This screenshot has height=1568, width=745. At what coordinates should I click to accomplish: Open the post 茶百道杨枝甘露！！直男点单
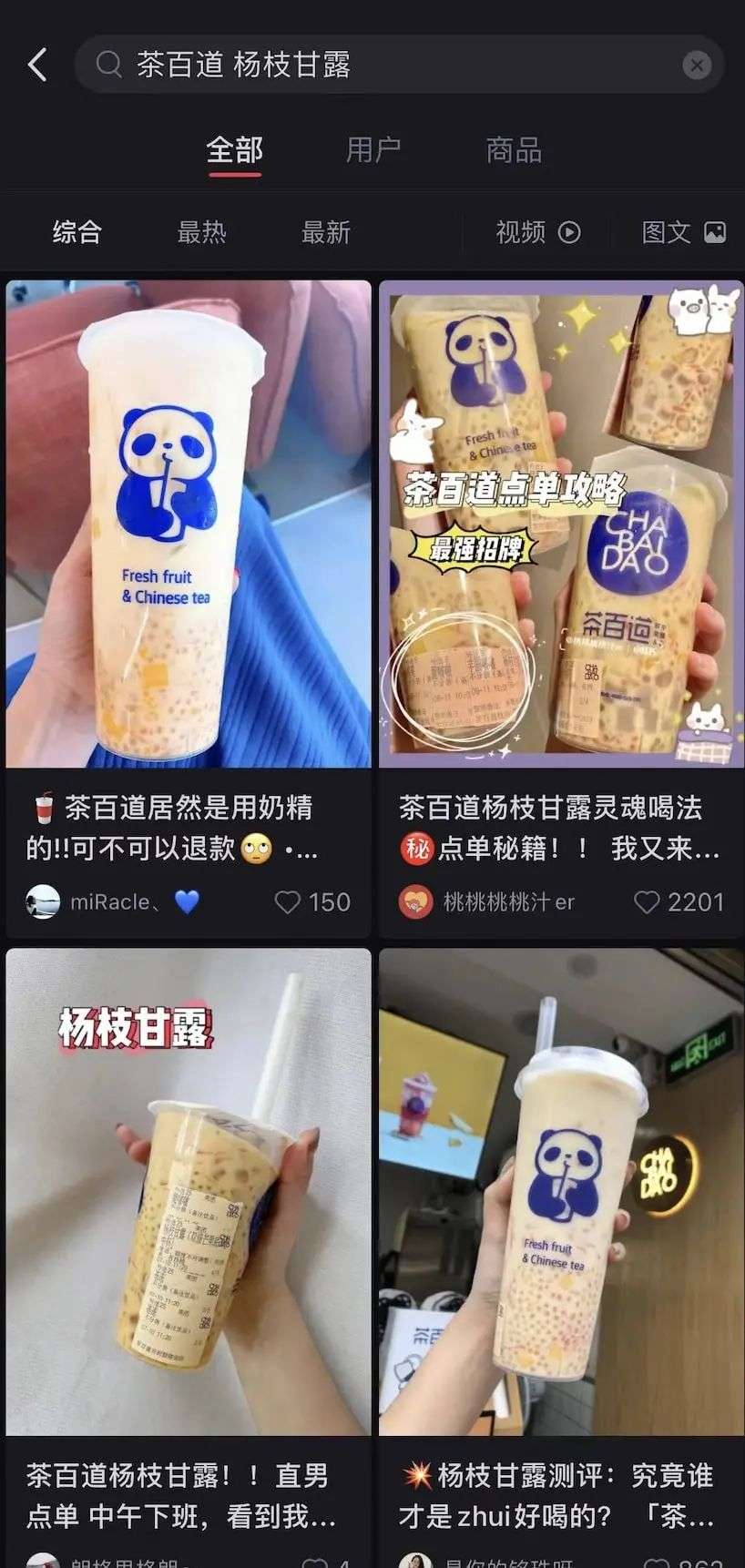pos(189,1193)
